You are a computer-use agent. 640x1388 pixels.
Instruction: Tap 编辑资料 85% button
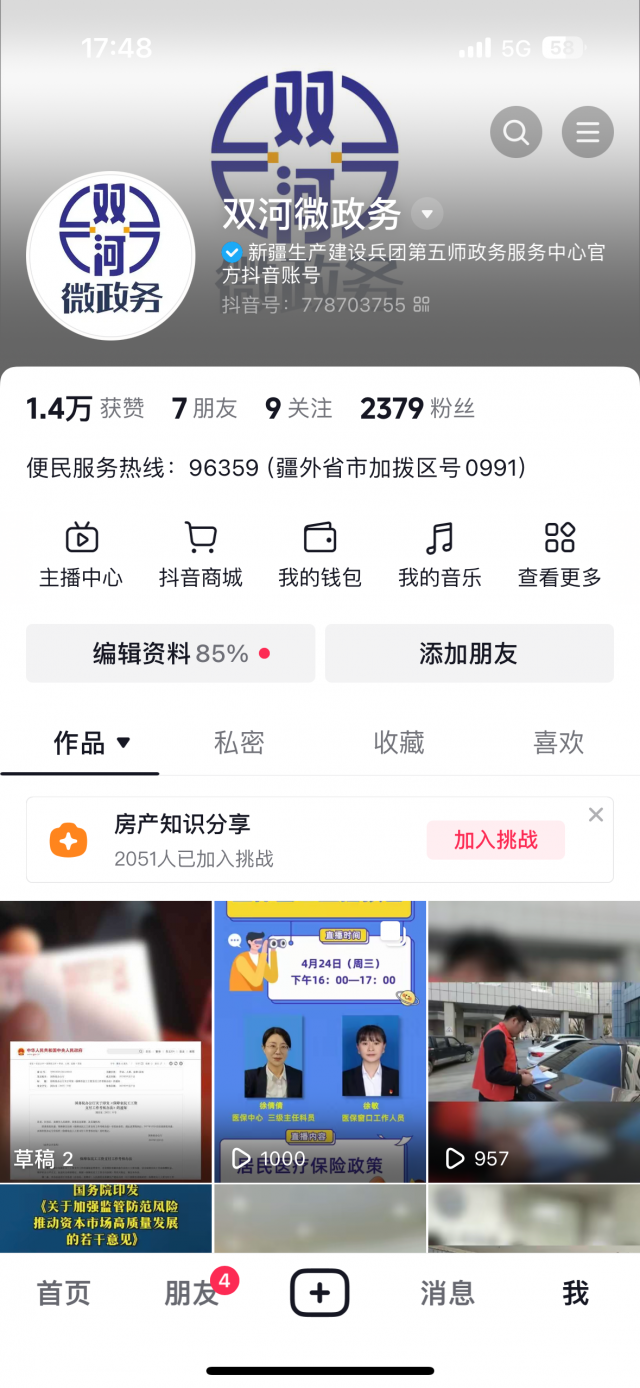tap(171, 654)
